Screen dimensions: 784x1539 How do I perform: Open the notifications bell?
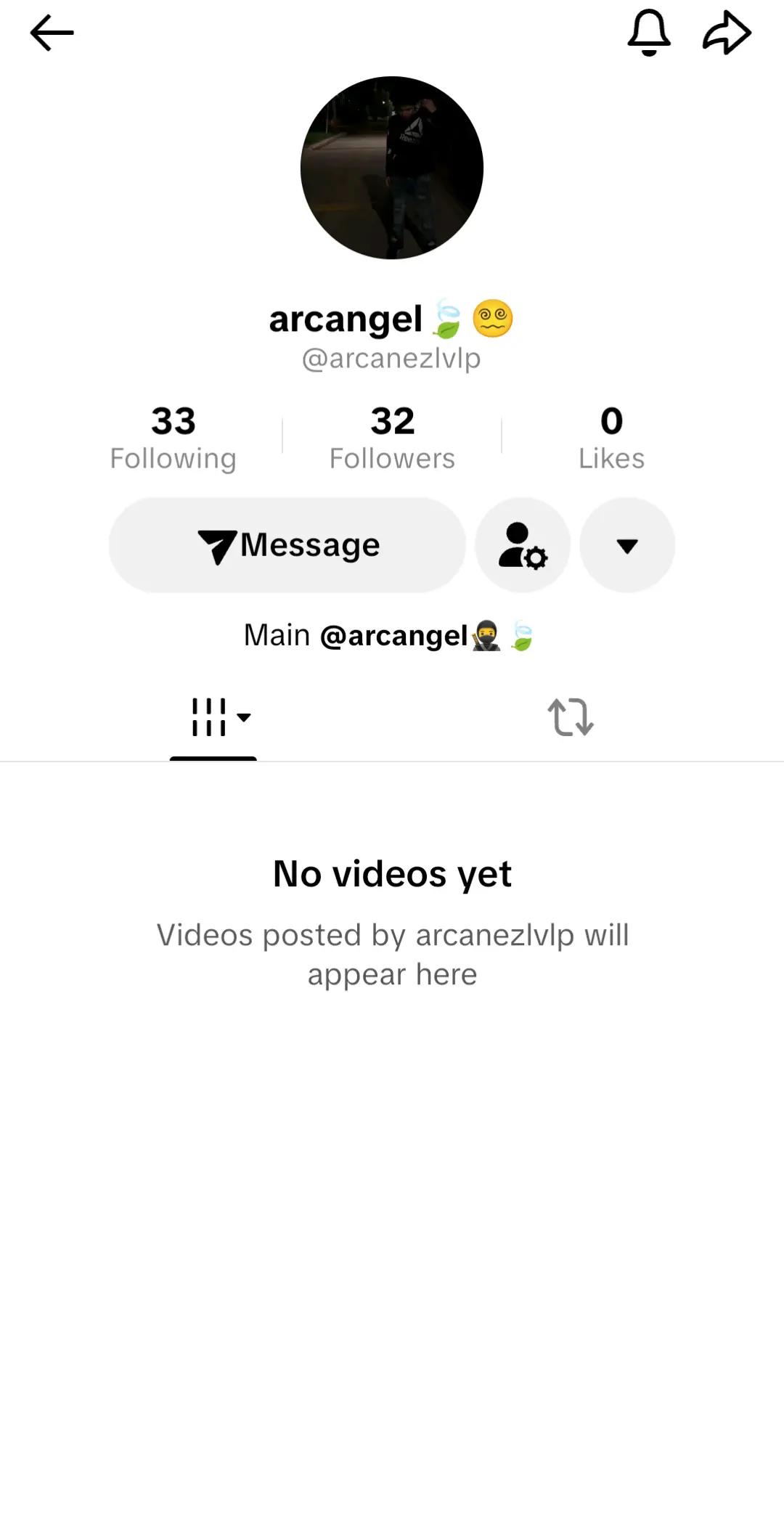click(x=649, y=33)
